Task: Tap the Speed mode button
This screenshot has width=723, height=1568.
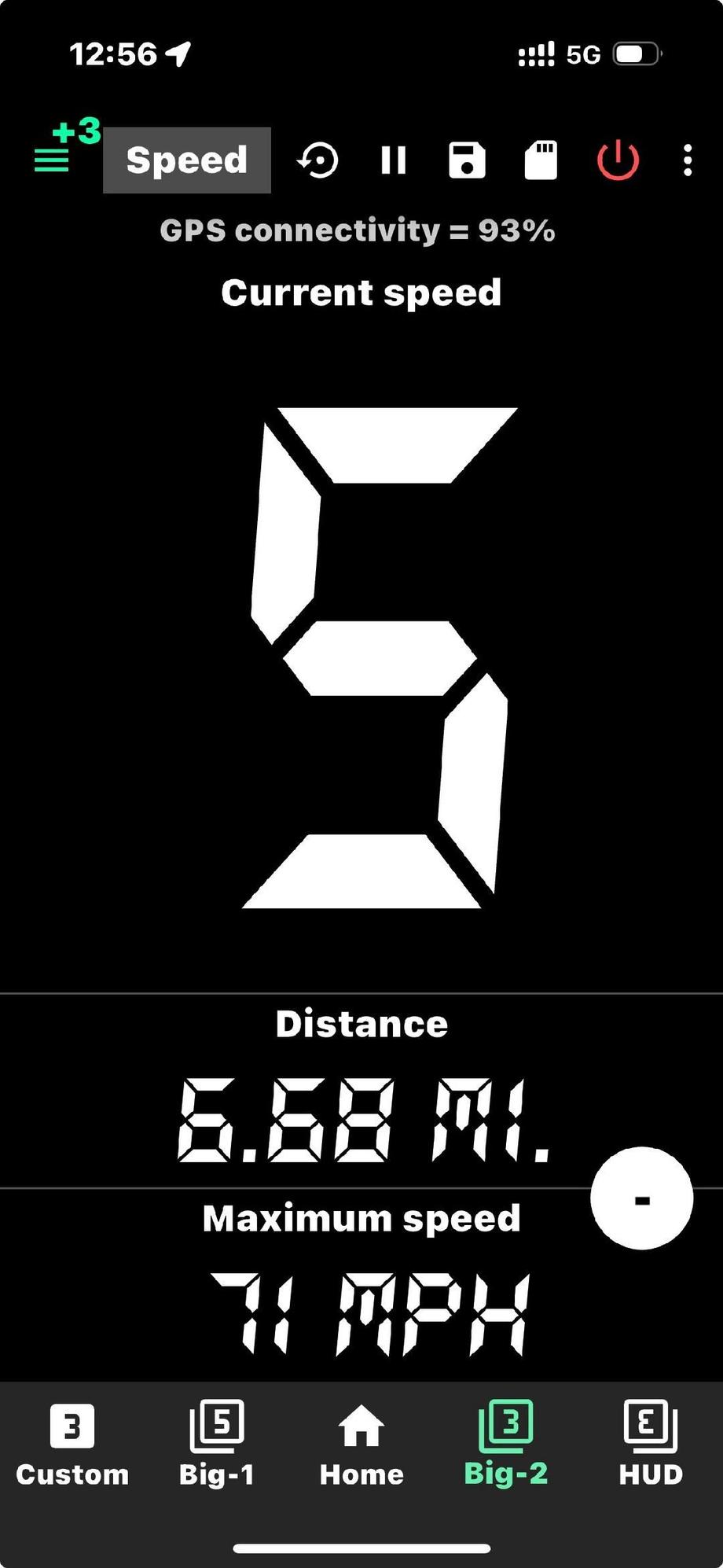Action: point(187,160)
